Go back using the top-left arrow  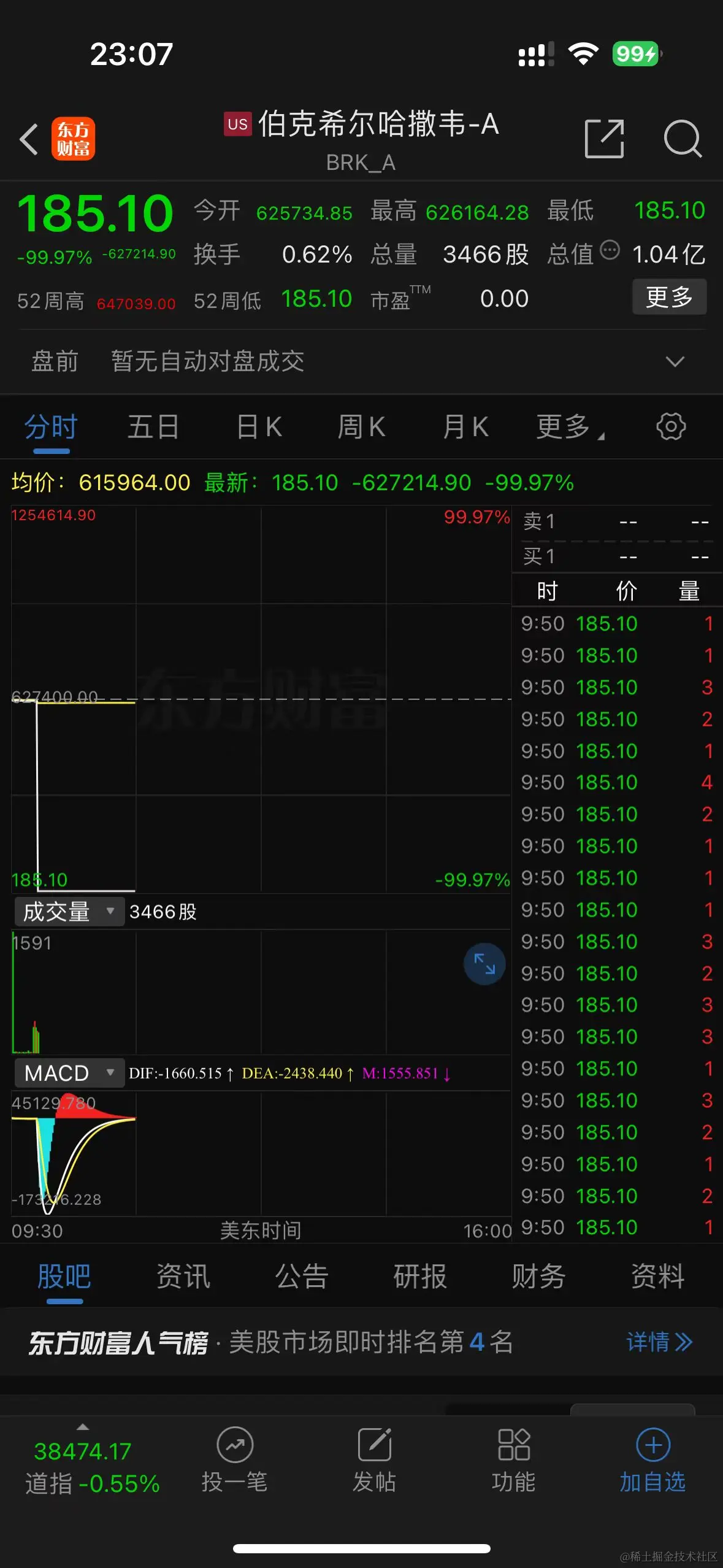tap(29, 139)
